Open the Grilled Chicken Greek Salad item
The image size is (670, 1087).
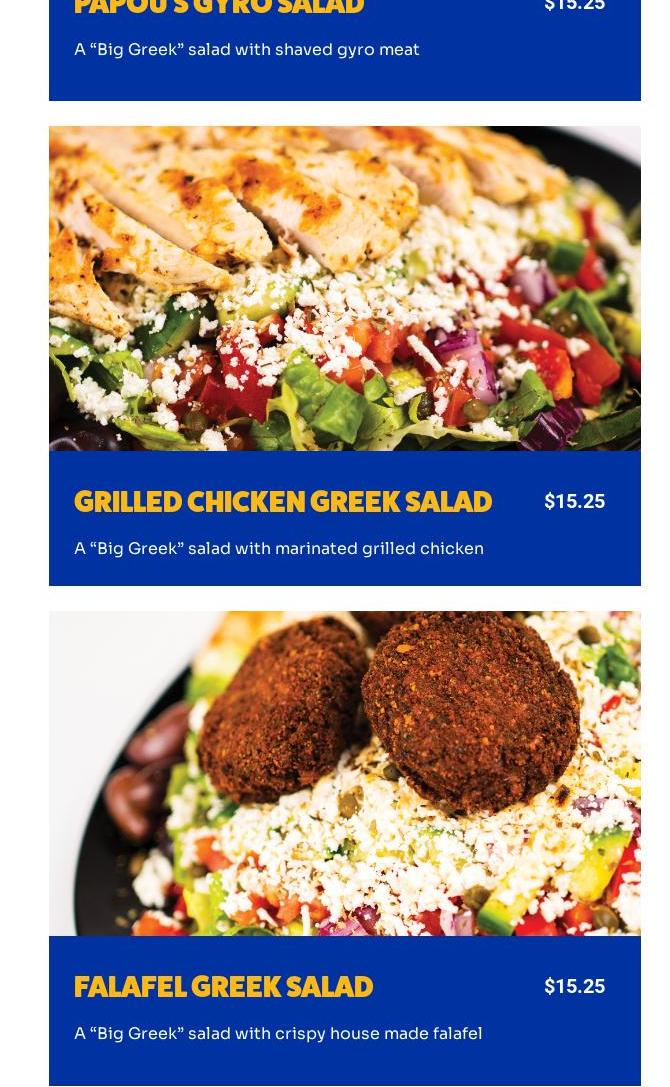coord(283,501)
